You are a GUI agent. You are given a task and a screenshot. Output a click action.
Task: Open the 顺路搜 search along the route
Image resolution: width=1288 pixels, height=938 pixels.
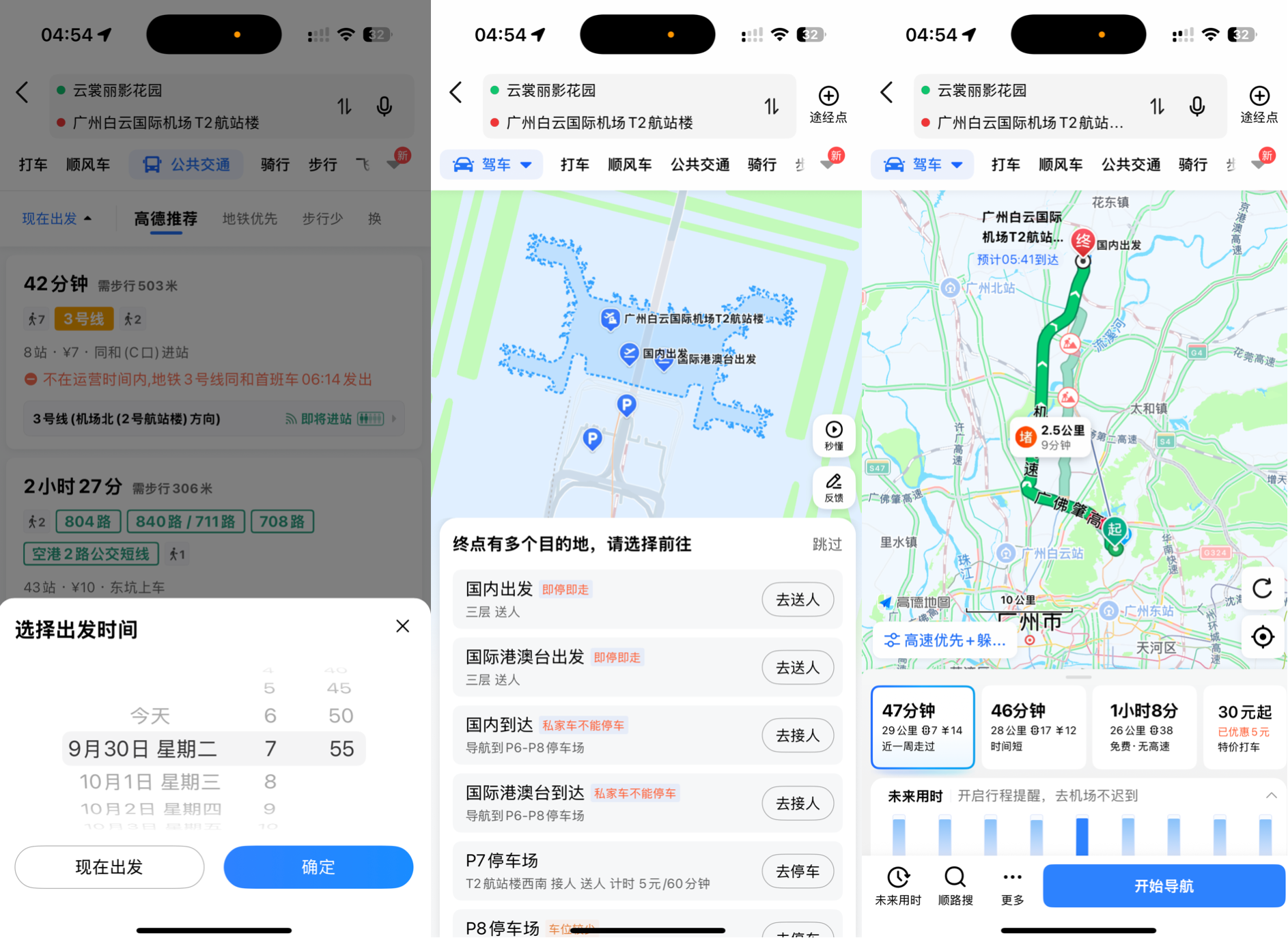click(x=955, y=886)
